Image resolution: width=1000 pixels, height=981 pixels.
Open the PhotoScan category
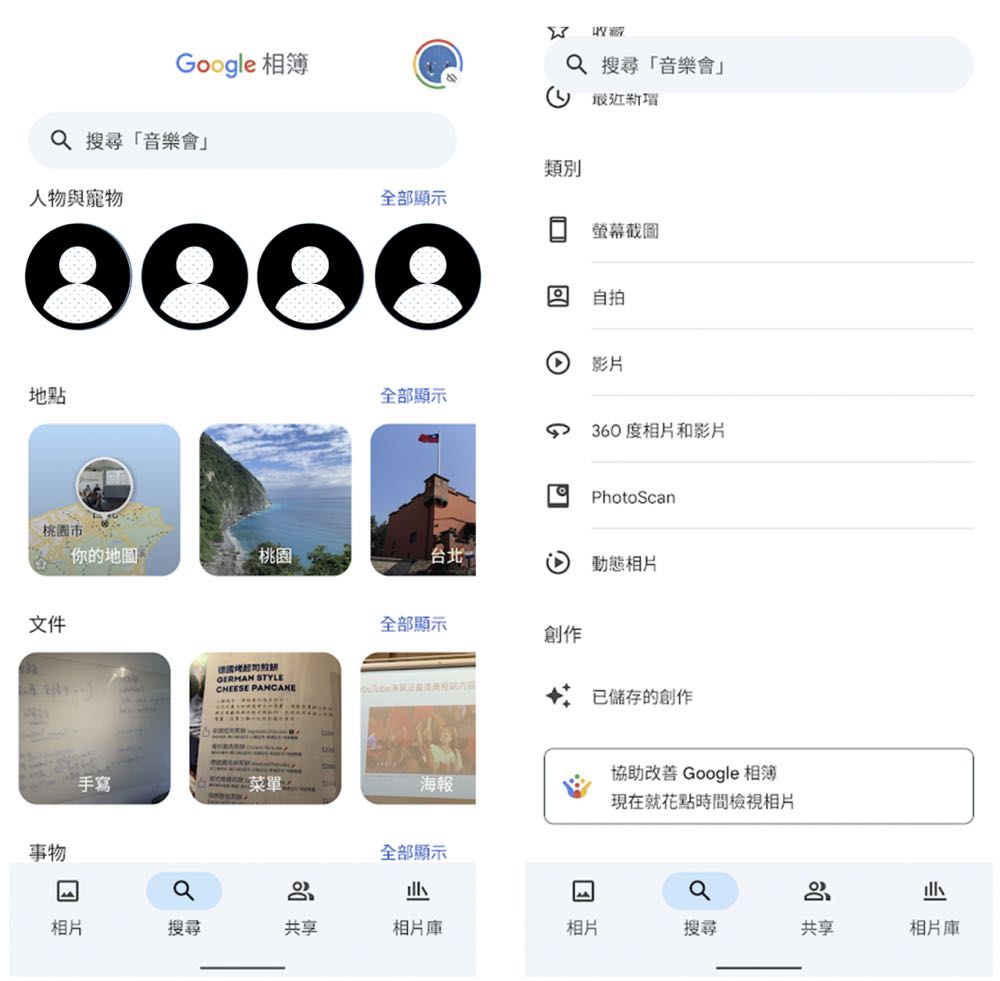point(633,497)
